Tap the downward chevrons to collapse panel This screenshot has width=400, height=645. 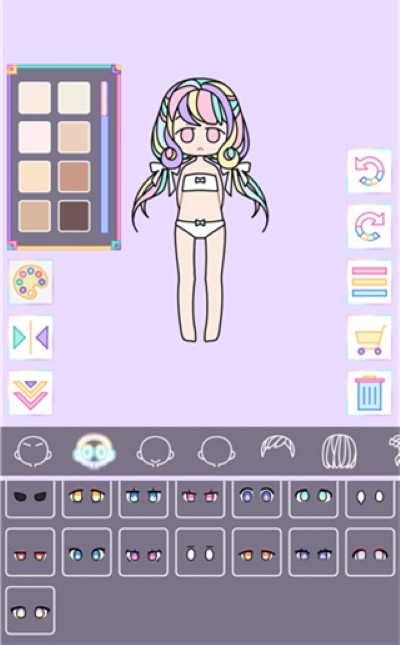30,393
